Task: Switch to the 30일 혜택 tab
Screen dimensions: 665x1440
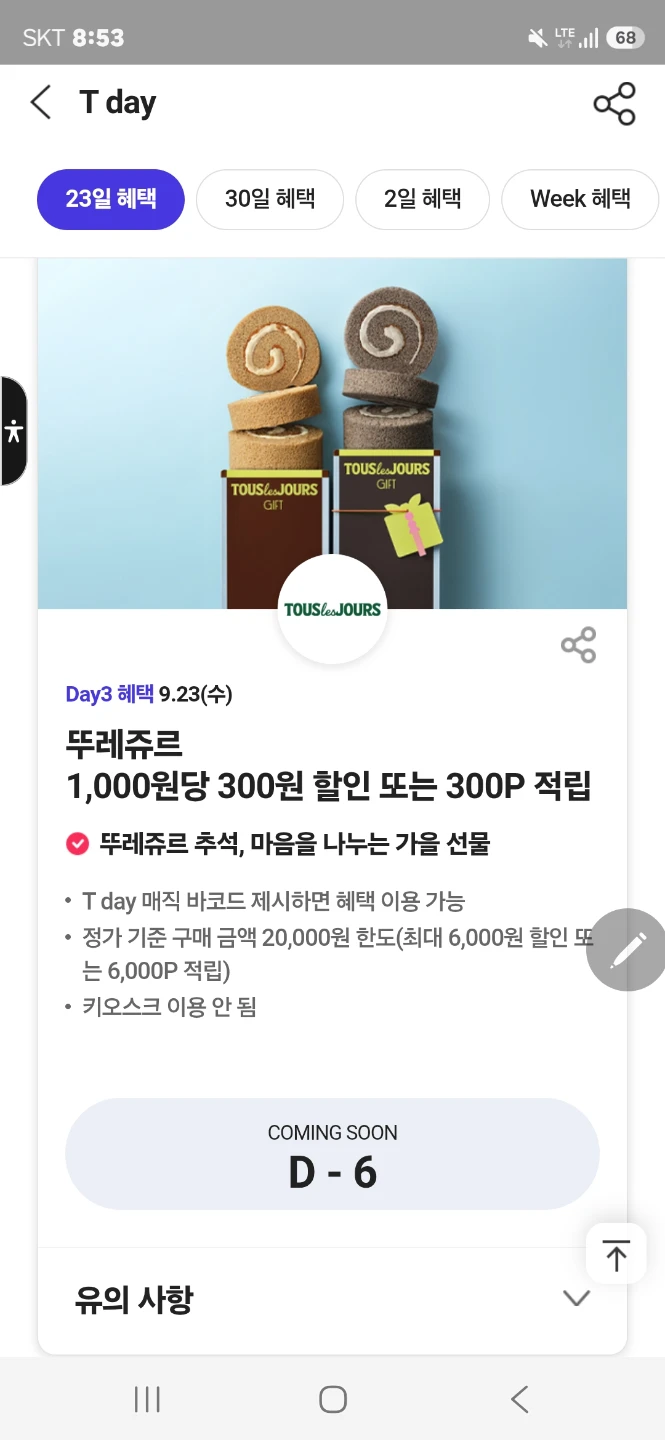Action: pyautogui.click(x=270, y=199)
